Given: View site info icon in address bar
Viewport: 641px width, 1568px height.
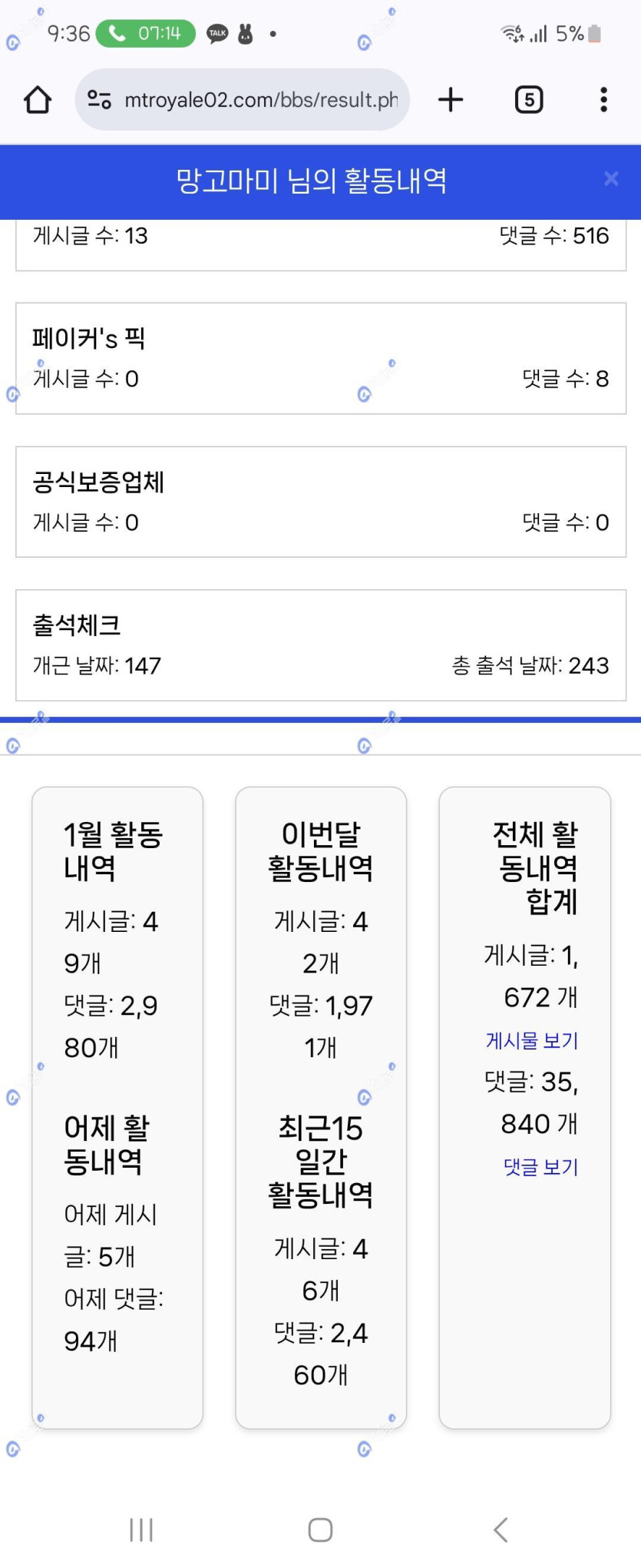Looking at the screenshot, I should [99, 100].
